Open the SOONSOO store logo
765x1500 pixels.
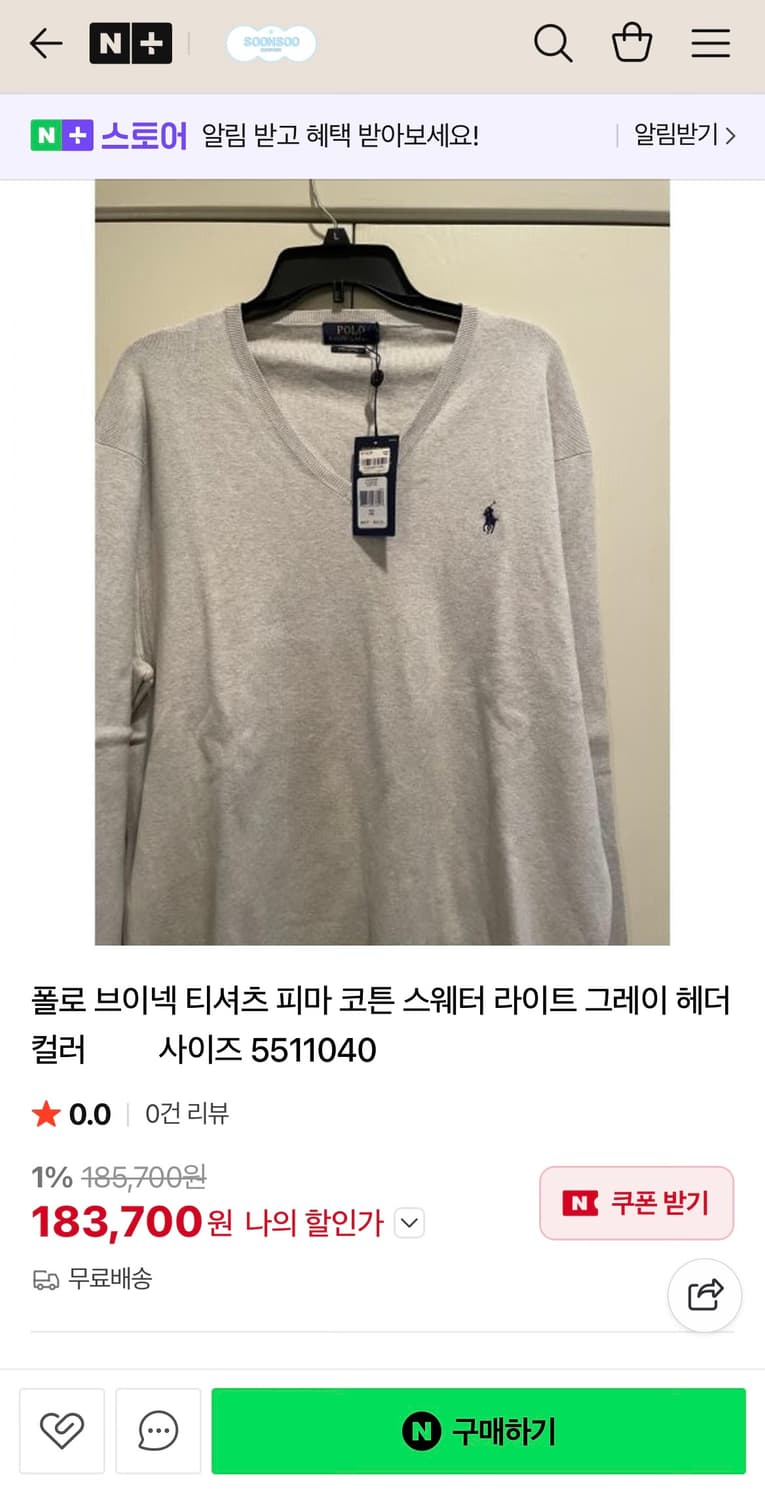pos(271,44)
